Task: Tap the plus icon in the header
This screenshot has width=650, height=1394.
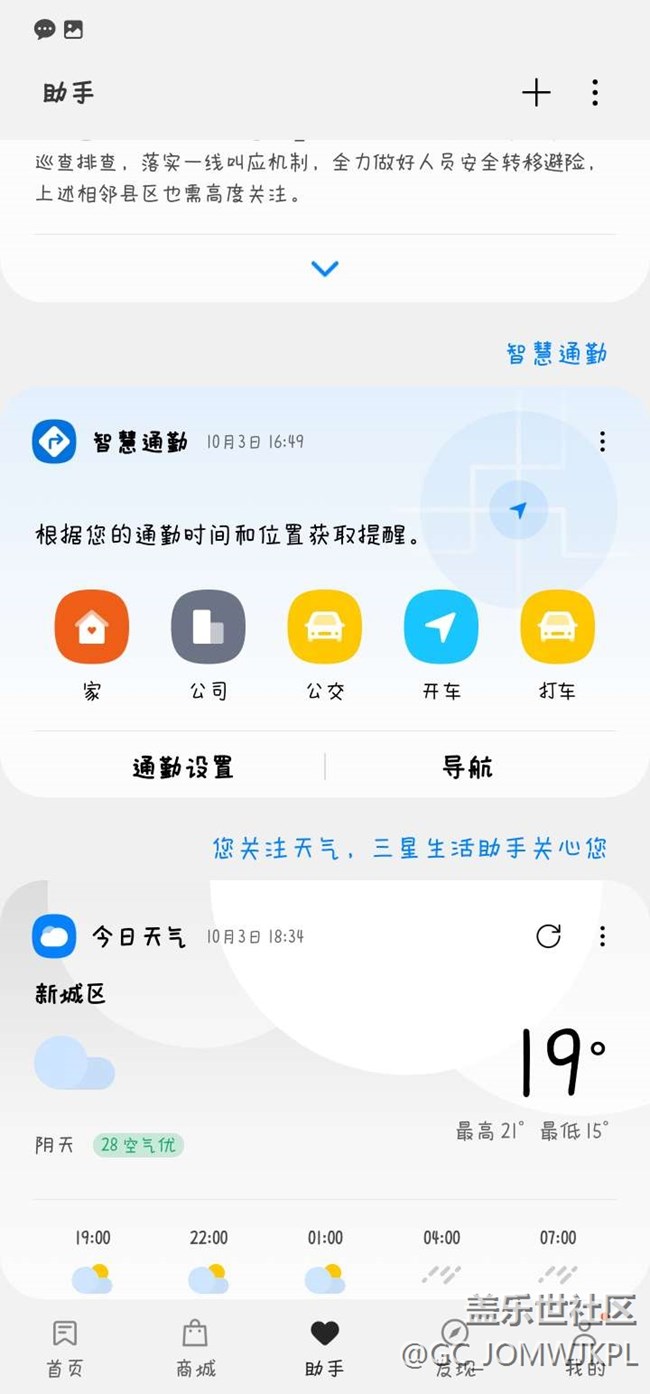Action: pyautogui.click(x=536, y=93)
